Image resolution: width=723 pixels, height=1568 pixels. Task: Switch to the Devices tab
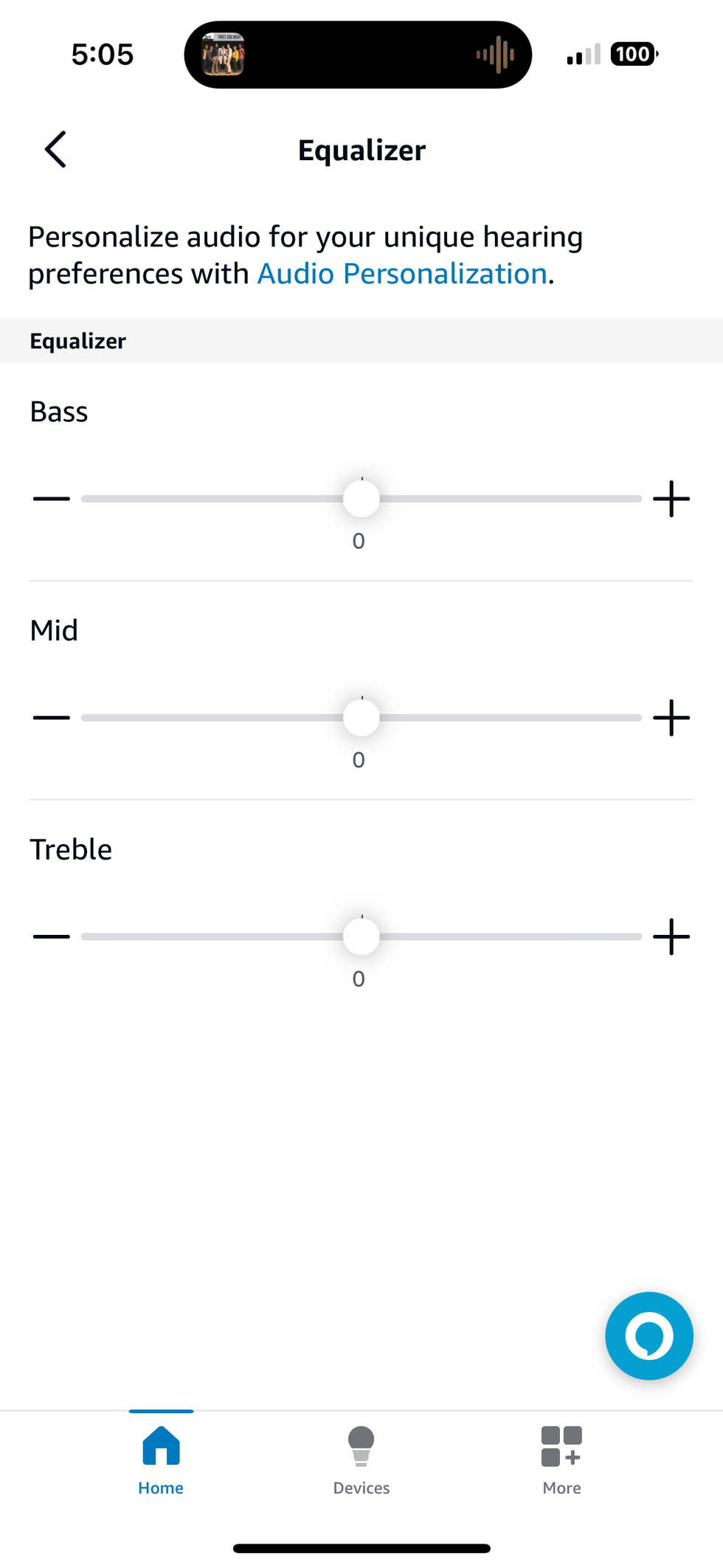tap(361, 1465)
